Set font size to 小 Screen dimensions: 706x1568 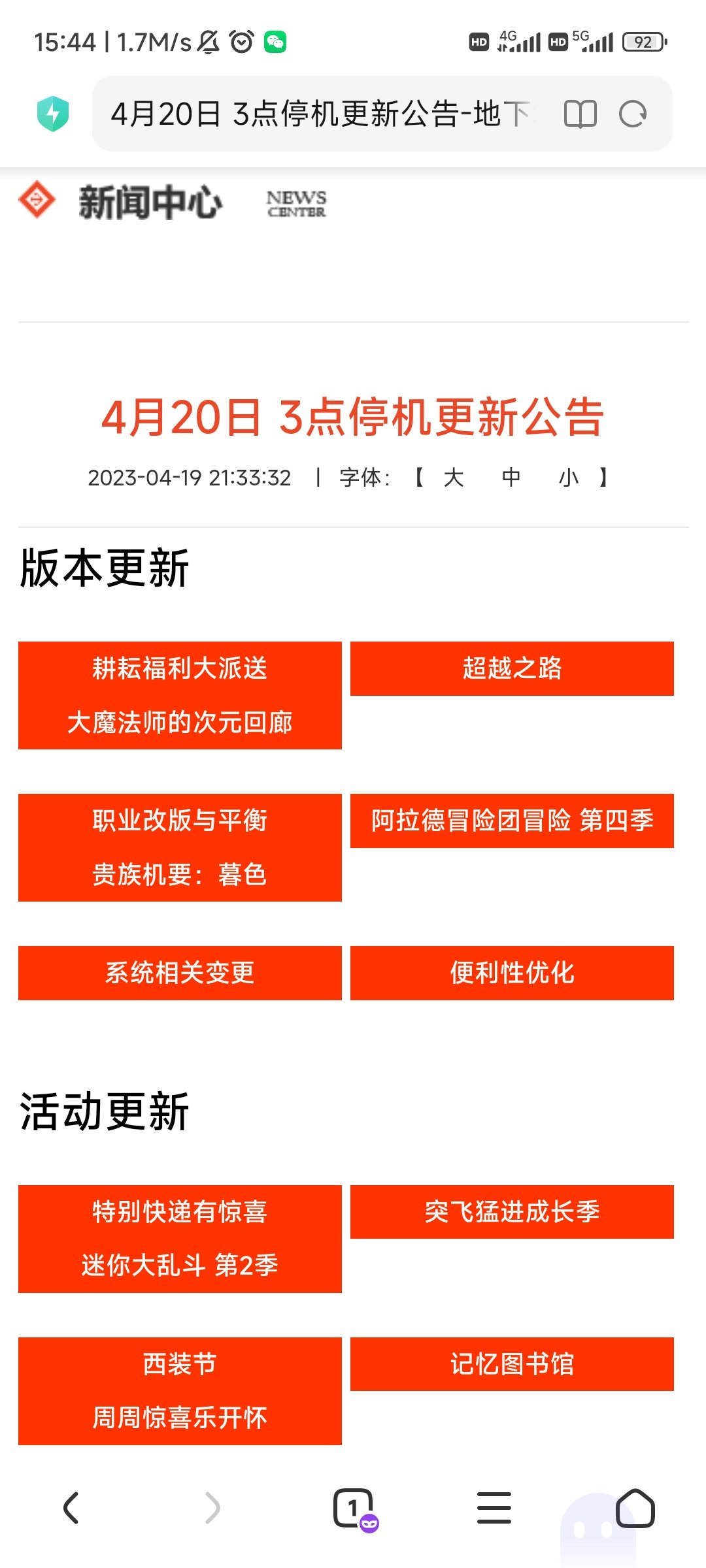568,478
